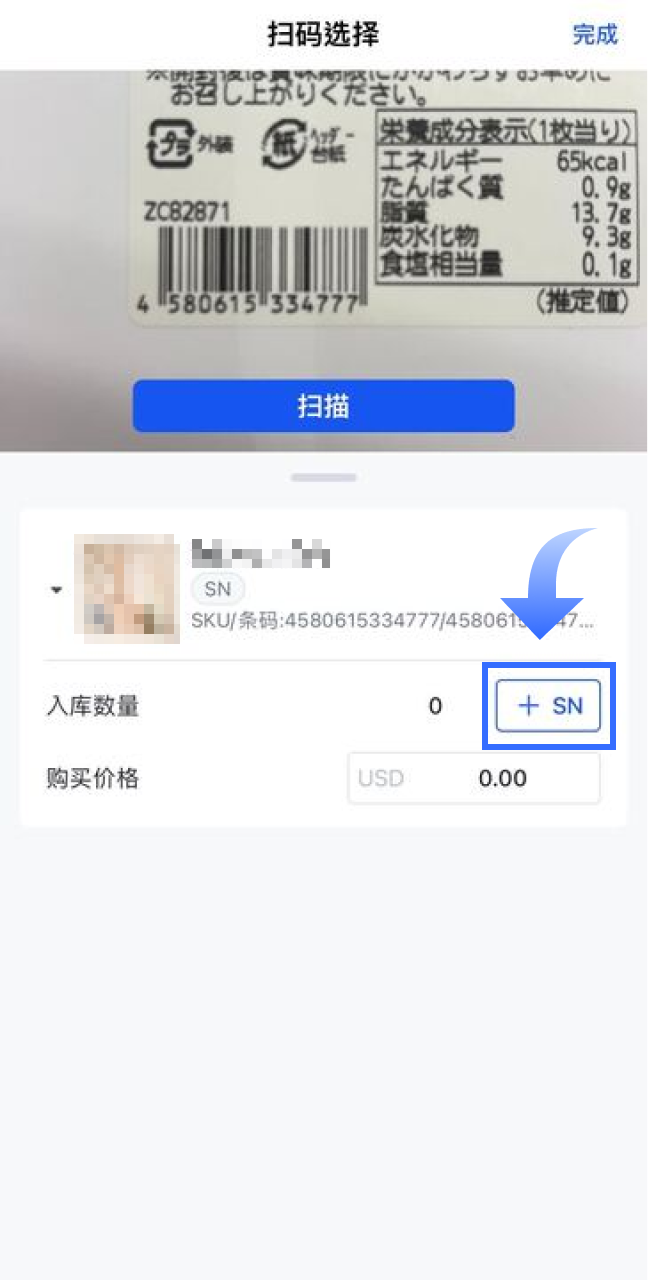Add a serial number with + SN

click(x=548, y=706)
